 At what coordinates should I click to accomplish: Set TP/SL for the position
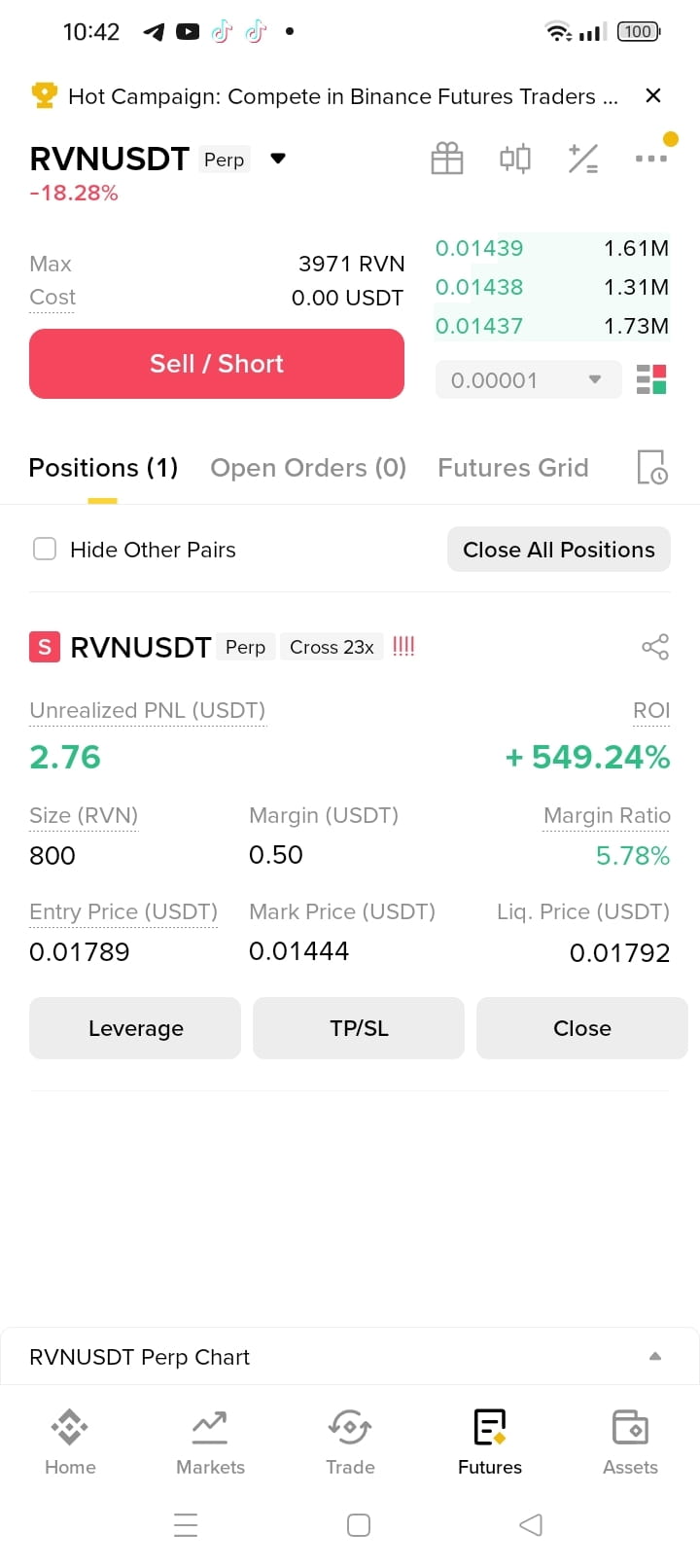[x=359, y=1028]
